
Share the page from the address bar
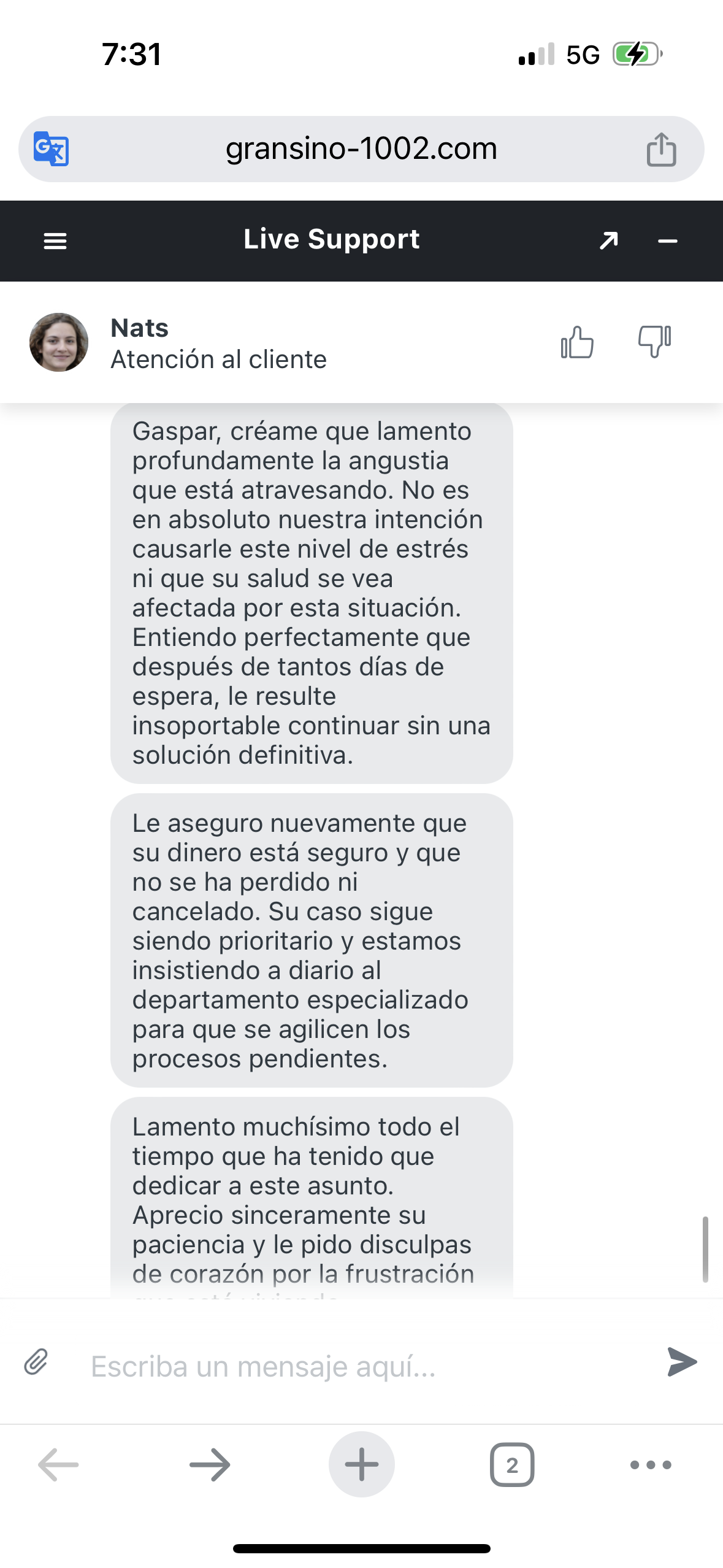coord(661,149)
